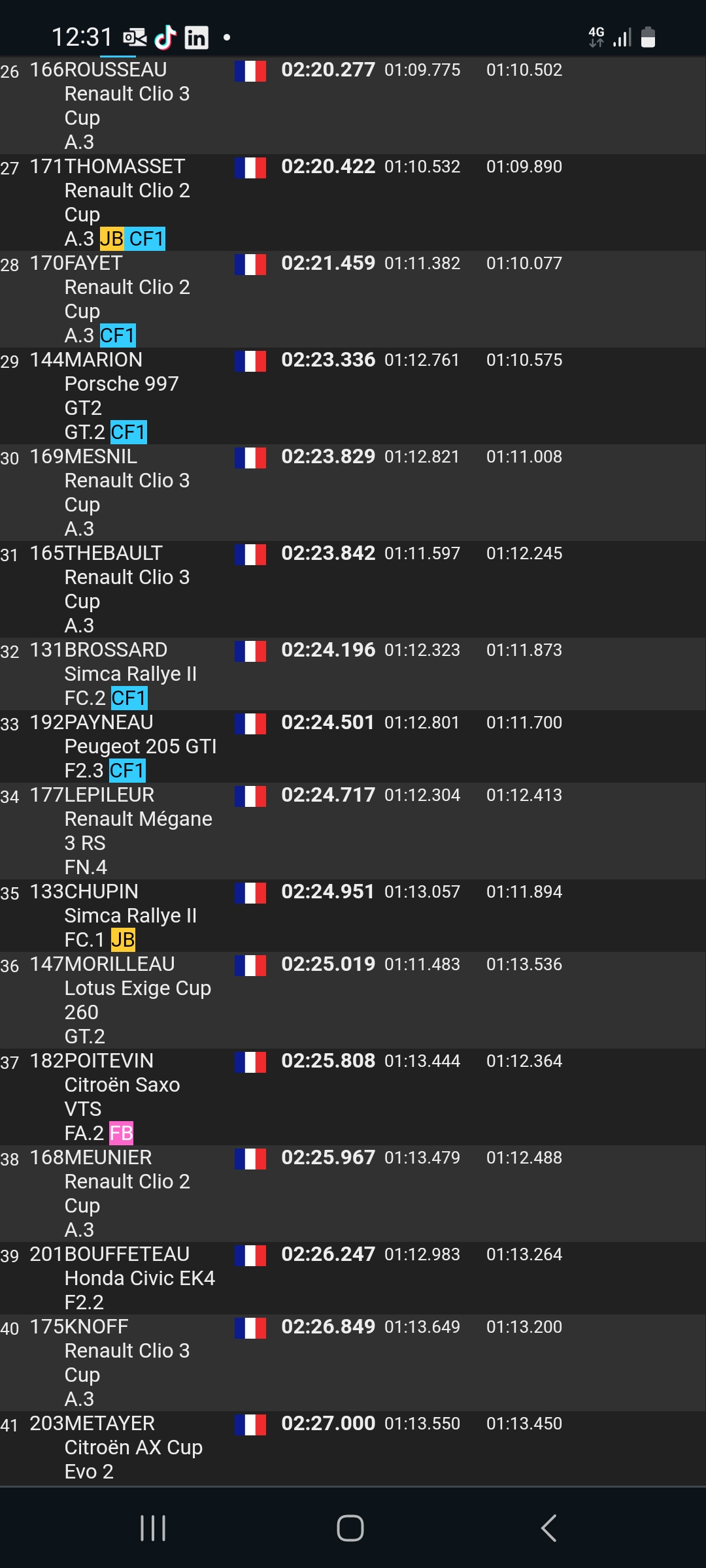706x1568 pixels.
Task: Open recent apps from the navigation bar
Action: pyautogui.click(x=153, y=1528)
